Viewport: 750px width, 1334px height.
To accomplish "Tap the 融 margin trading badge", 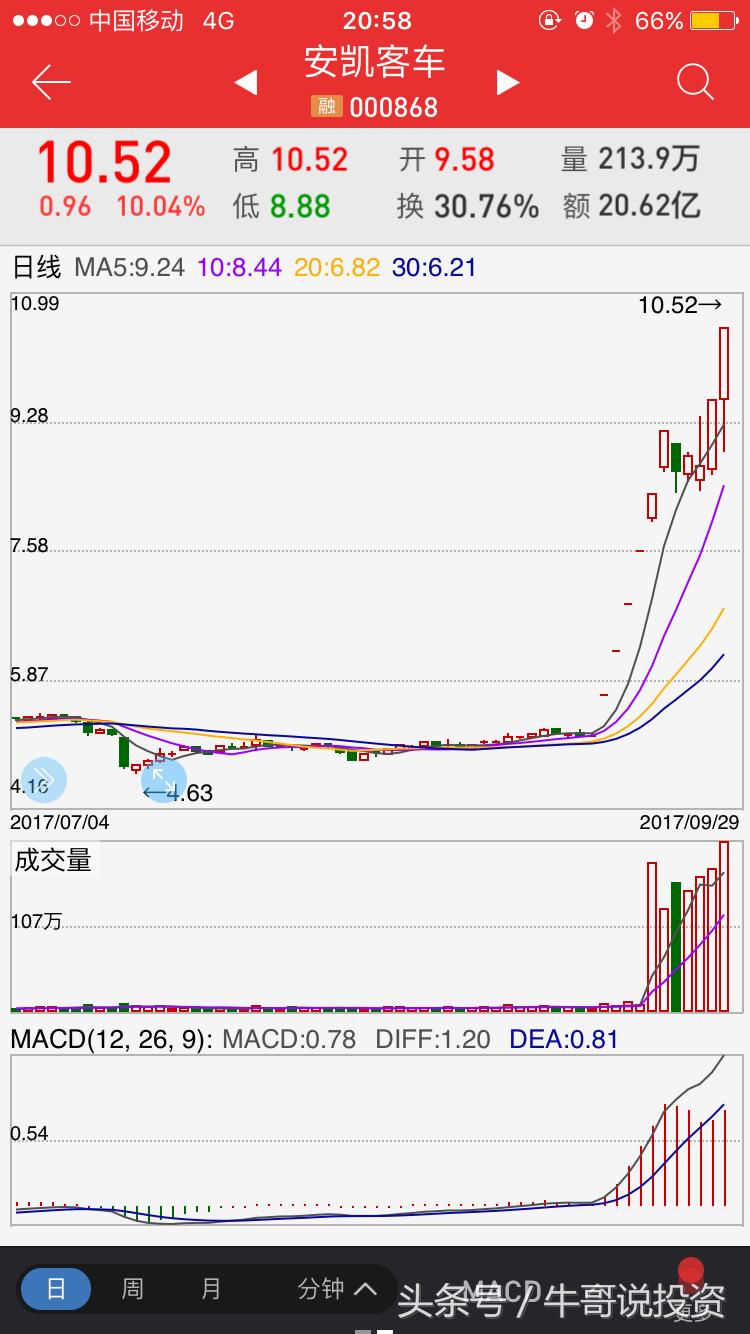I will pos(326,104).
